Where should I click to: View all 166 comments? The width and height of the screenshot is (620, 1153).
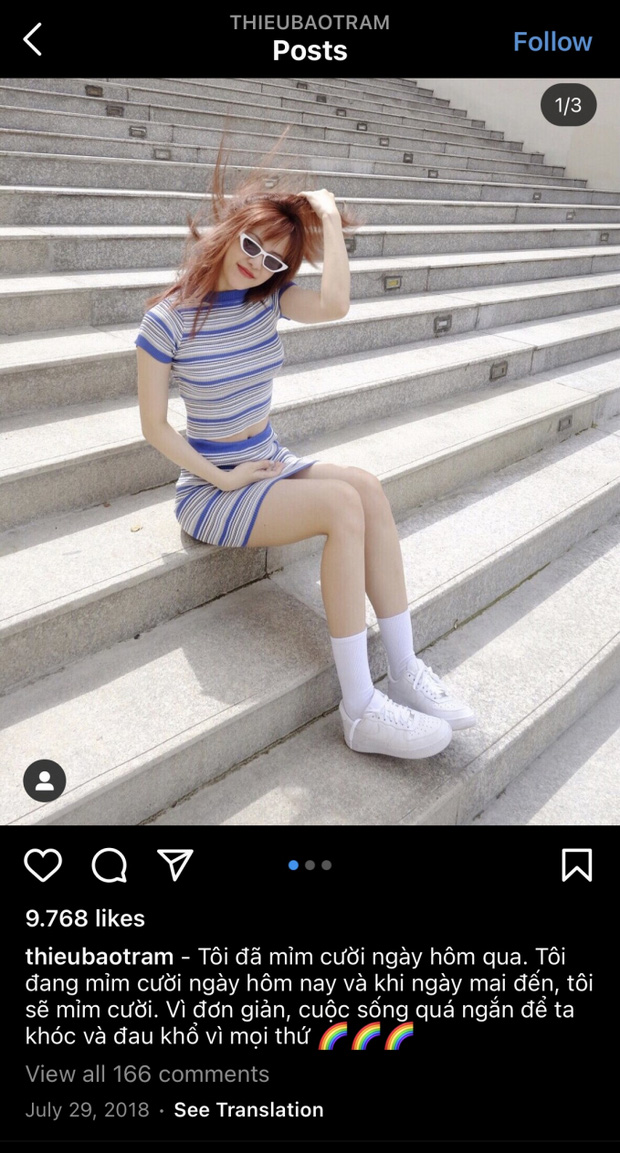pos(147,1074)
